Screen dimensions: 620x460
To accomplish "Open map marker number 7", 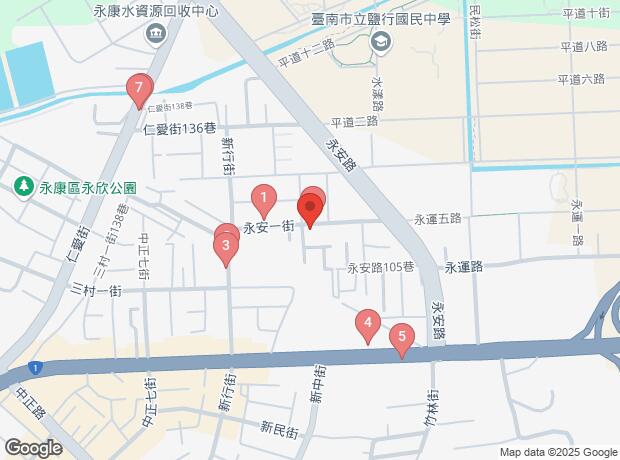I will pyautogui.click(x=139, y=88).
